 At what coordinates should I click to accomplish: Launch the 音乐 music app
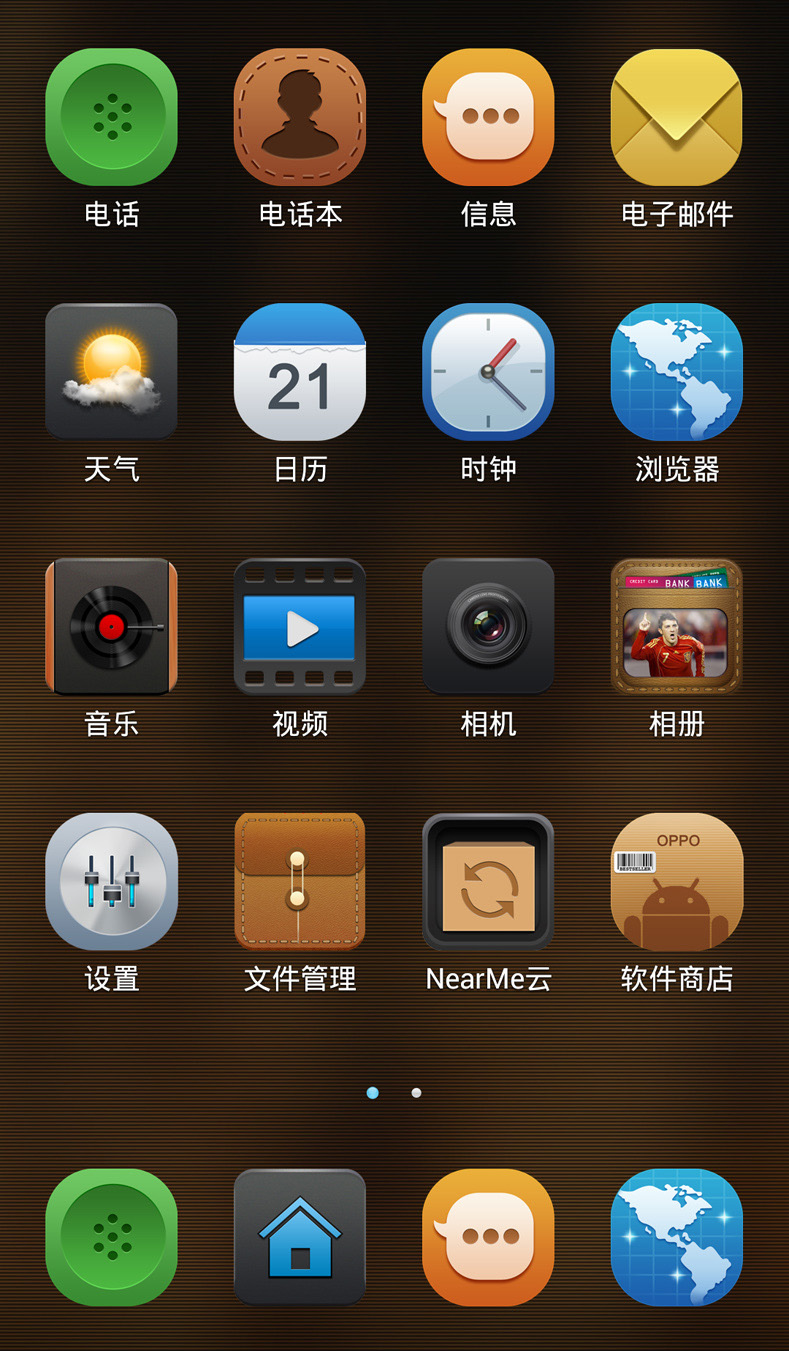pyautogui.click(x=111, y=627)
